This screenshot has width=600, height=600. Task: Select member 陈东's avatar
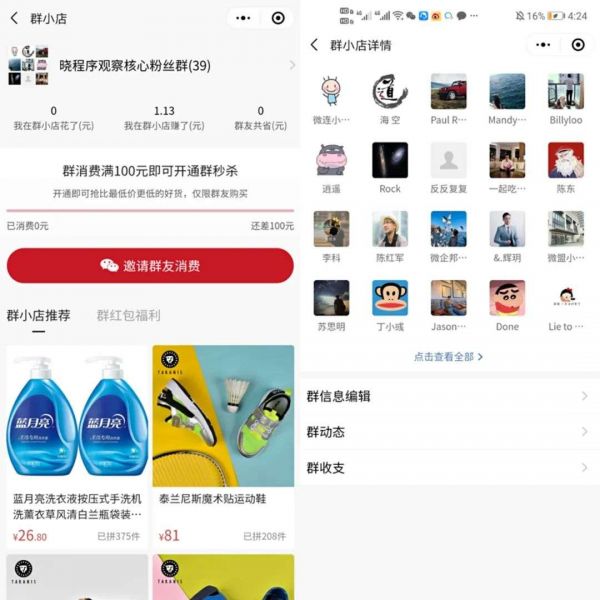tap(566, 160)
